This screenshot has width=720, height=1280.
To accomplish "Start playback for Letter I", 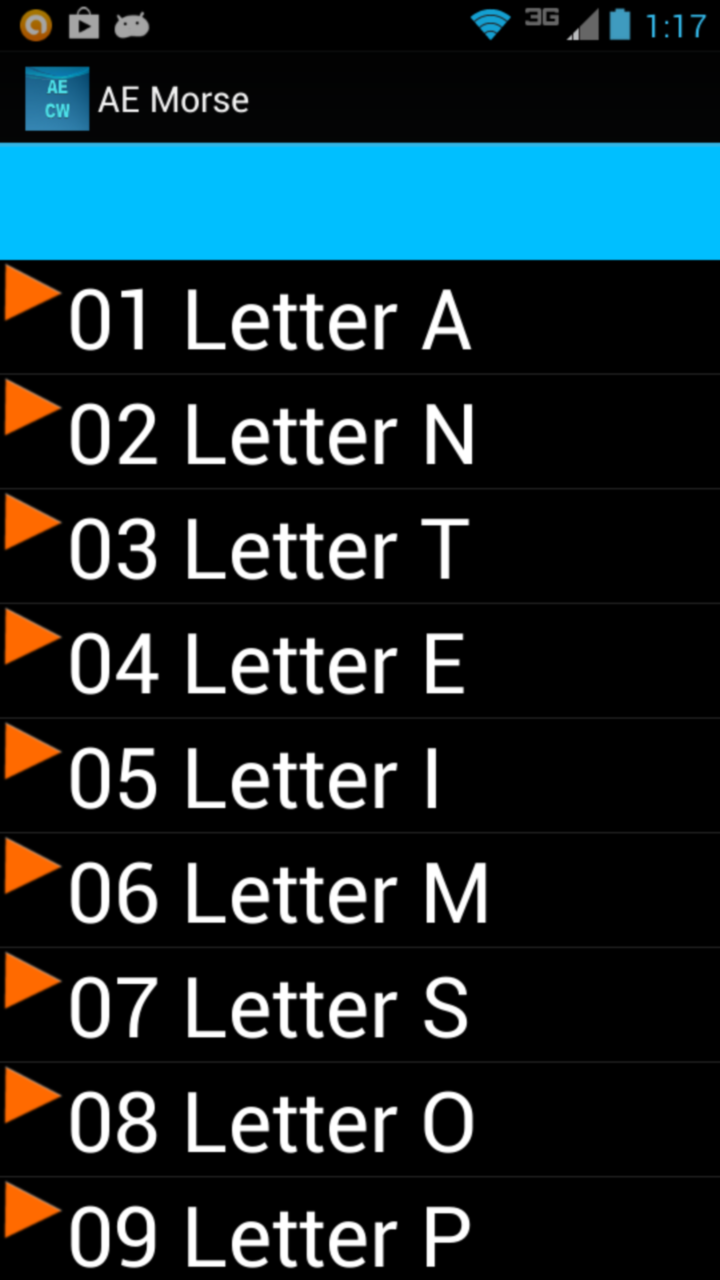I will click(x=30, y=750).
